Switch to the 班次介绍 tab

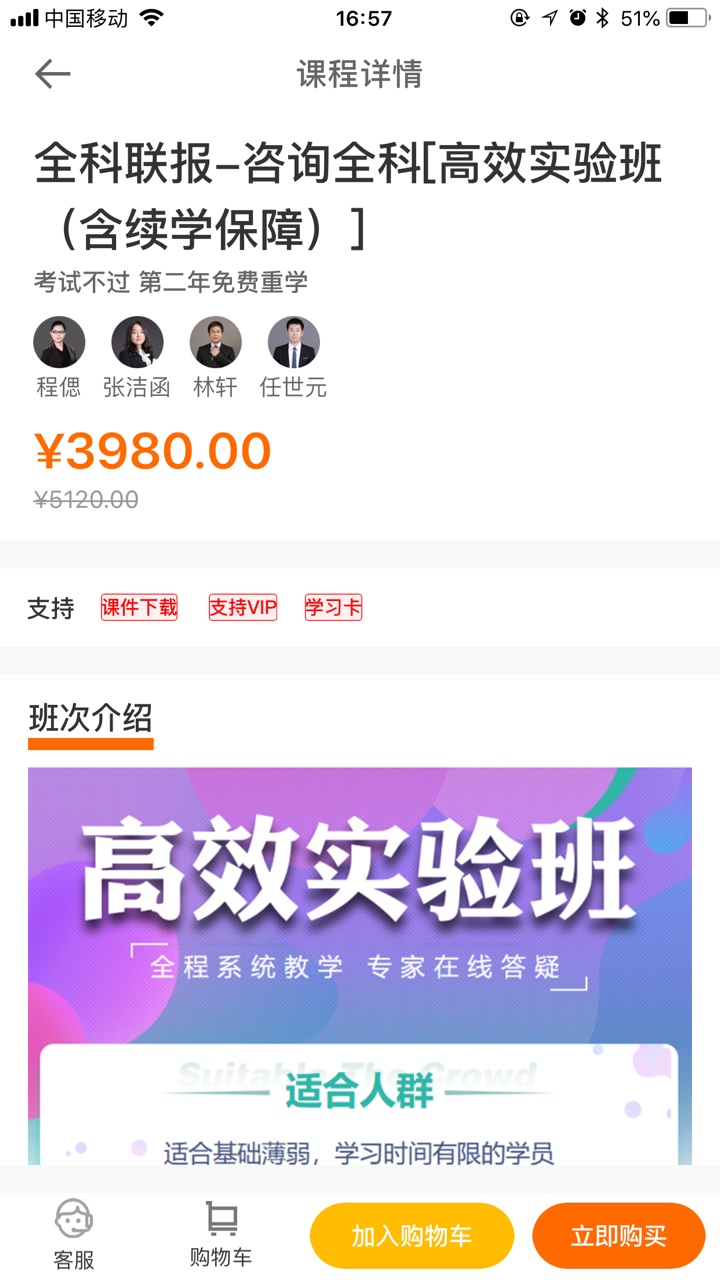(x=90, y=718)
